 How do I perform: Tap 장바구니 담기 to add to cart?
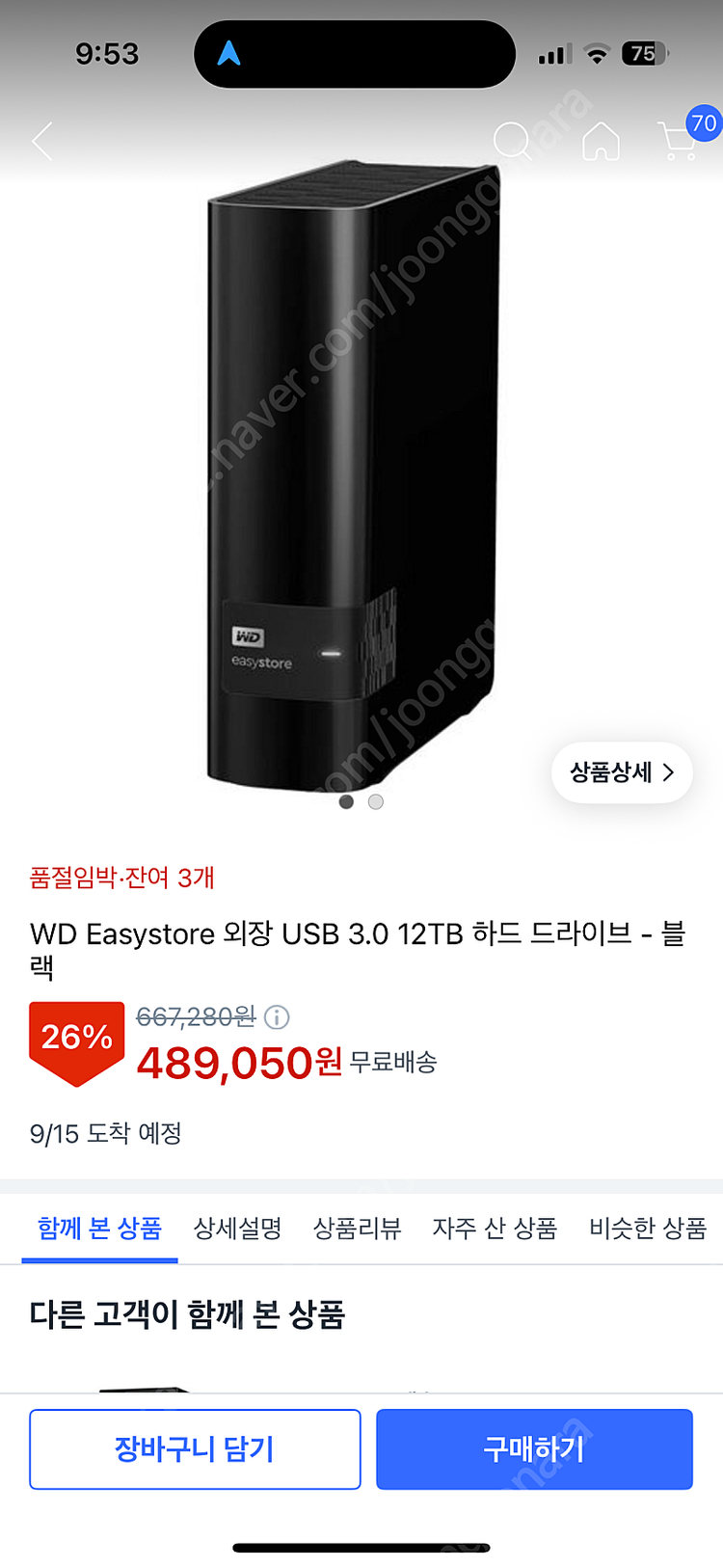[x=195, y=1448]
